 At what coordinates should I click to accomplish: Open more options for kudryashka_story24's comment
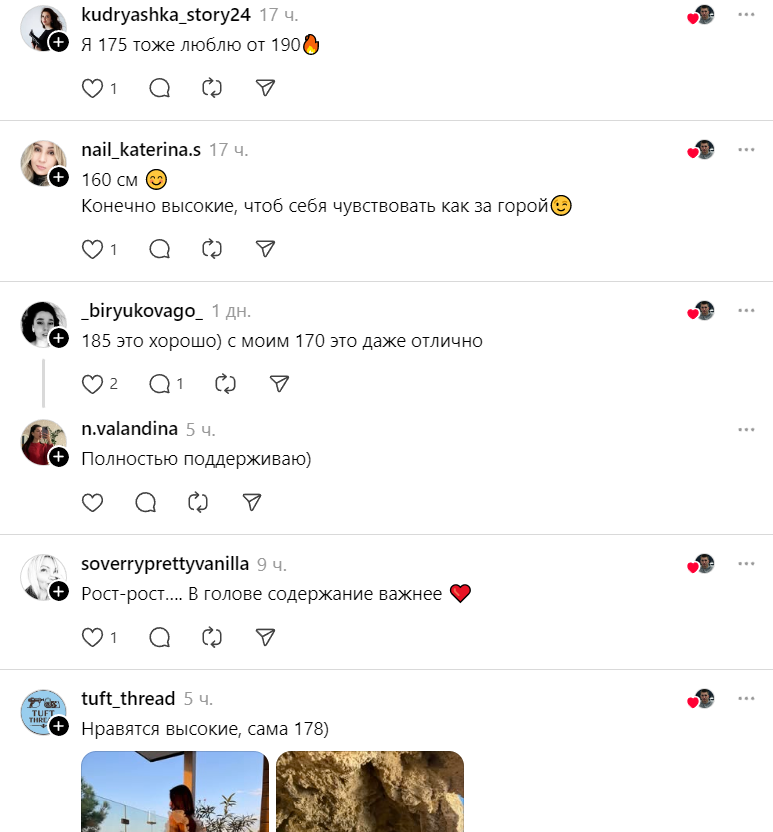[746, 14]
